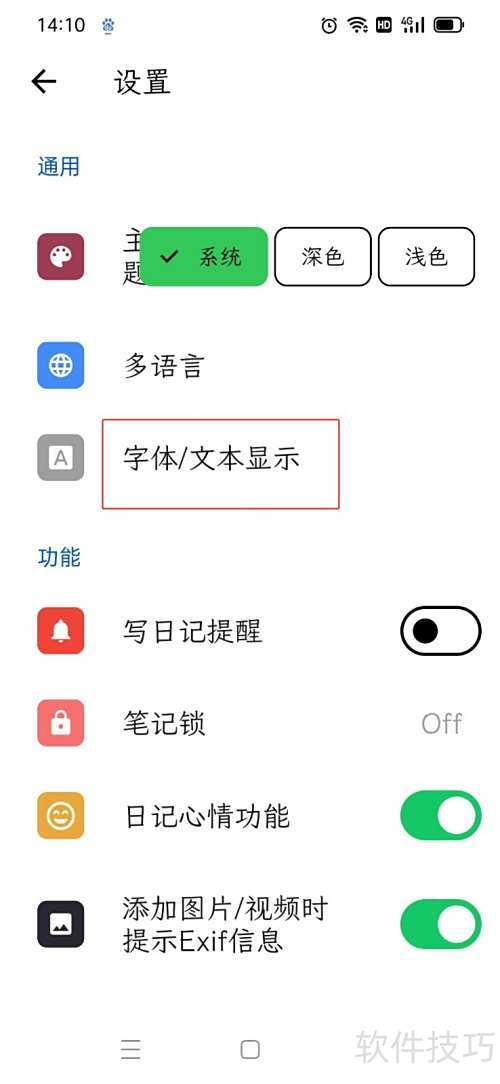Go back from the 设置 page
The height and width of the screenshot is (1084, 500).
pos(44,82)
